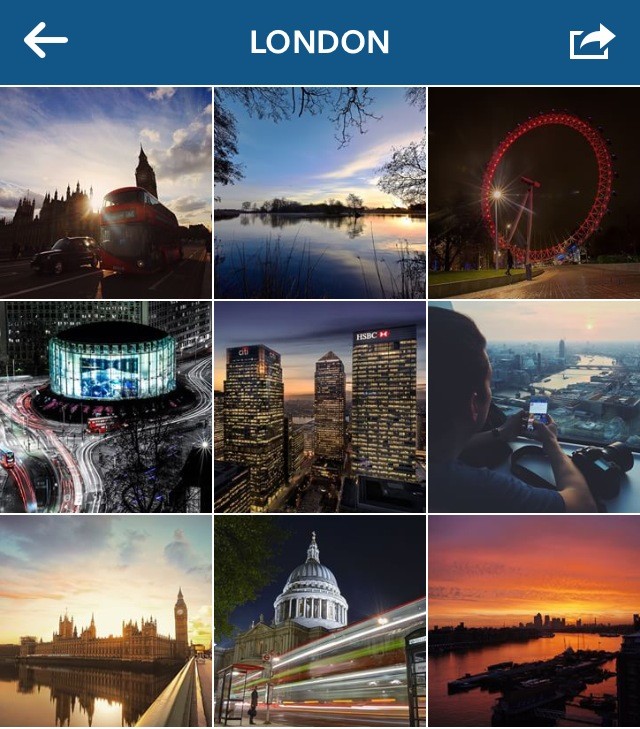The image size is (640, 729).
Task: Share the London photo collection
Action: tap(591, 42)
